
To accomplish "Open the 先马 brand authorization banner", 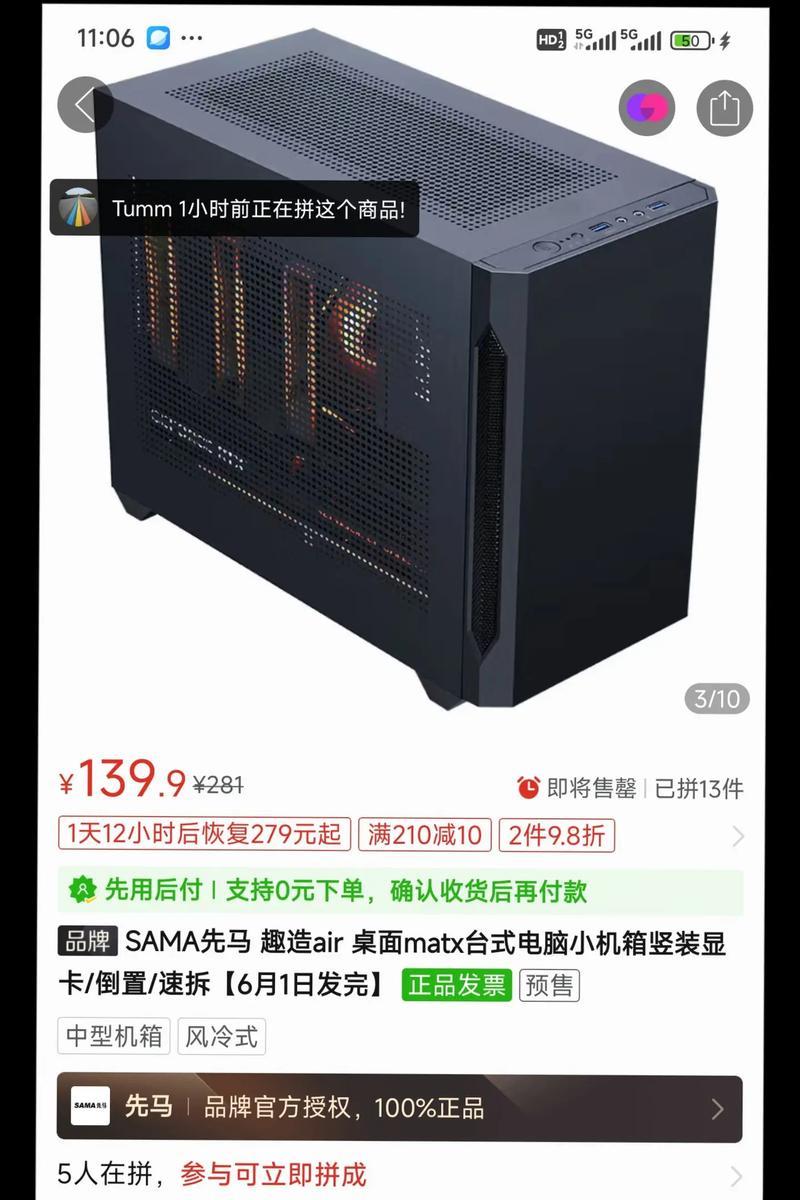I will click(400, 1108).
